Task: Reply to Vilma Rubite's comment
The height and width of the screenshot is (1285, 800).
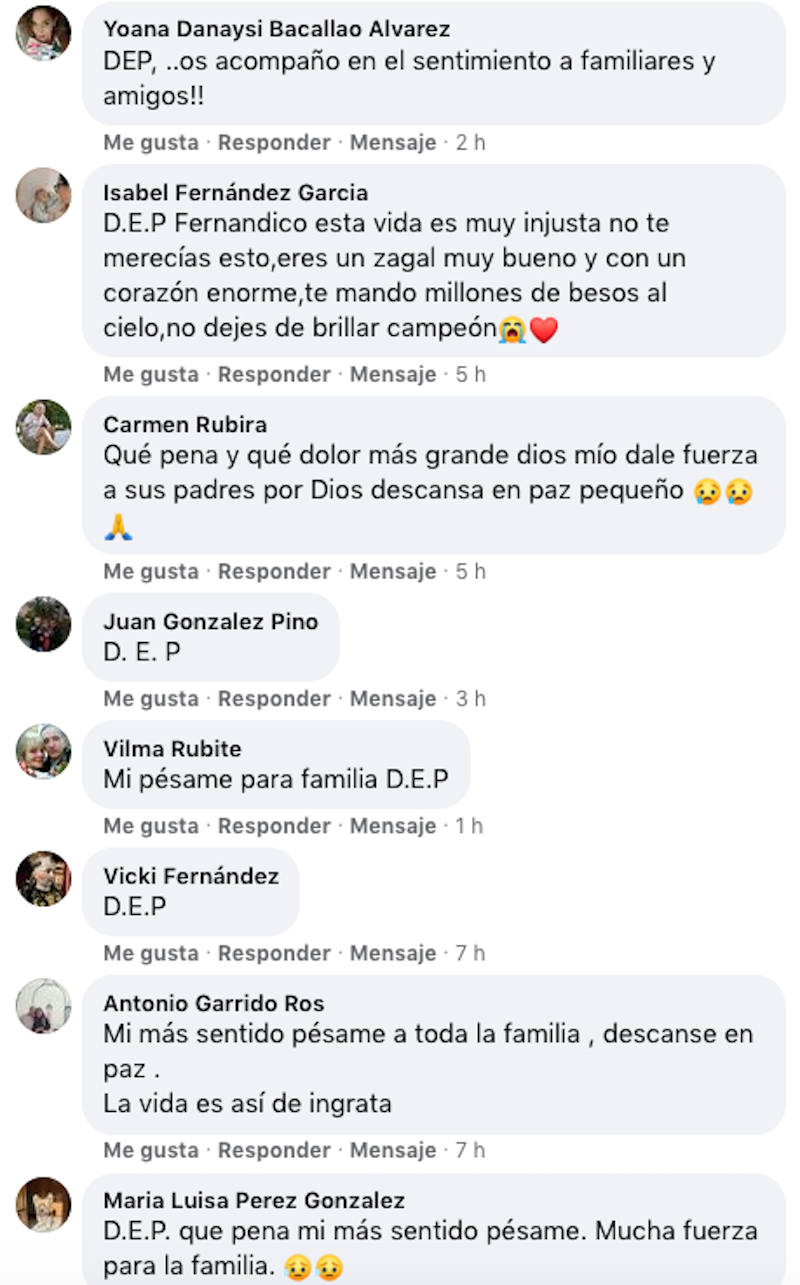Action: [274, 826]
